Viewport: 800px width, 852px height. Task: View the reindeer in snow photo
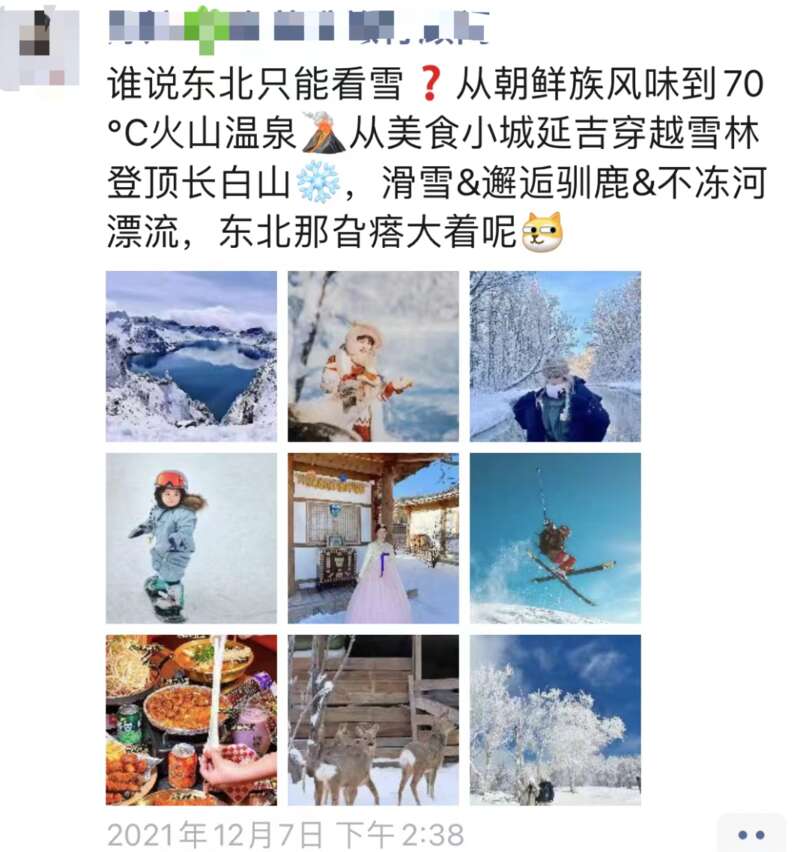[x=373, y=720]
